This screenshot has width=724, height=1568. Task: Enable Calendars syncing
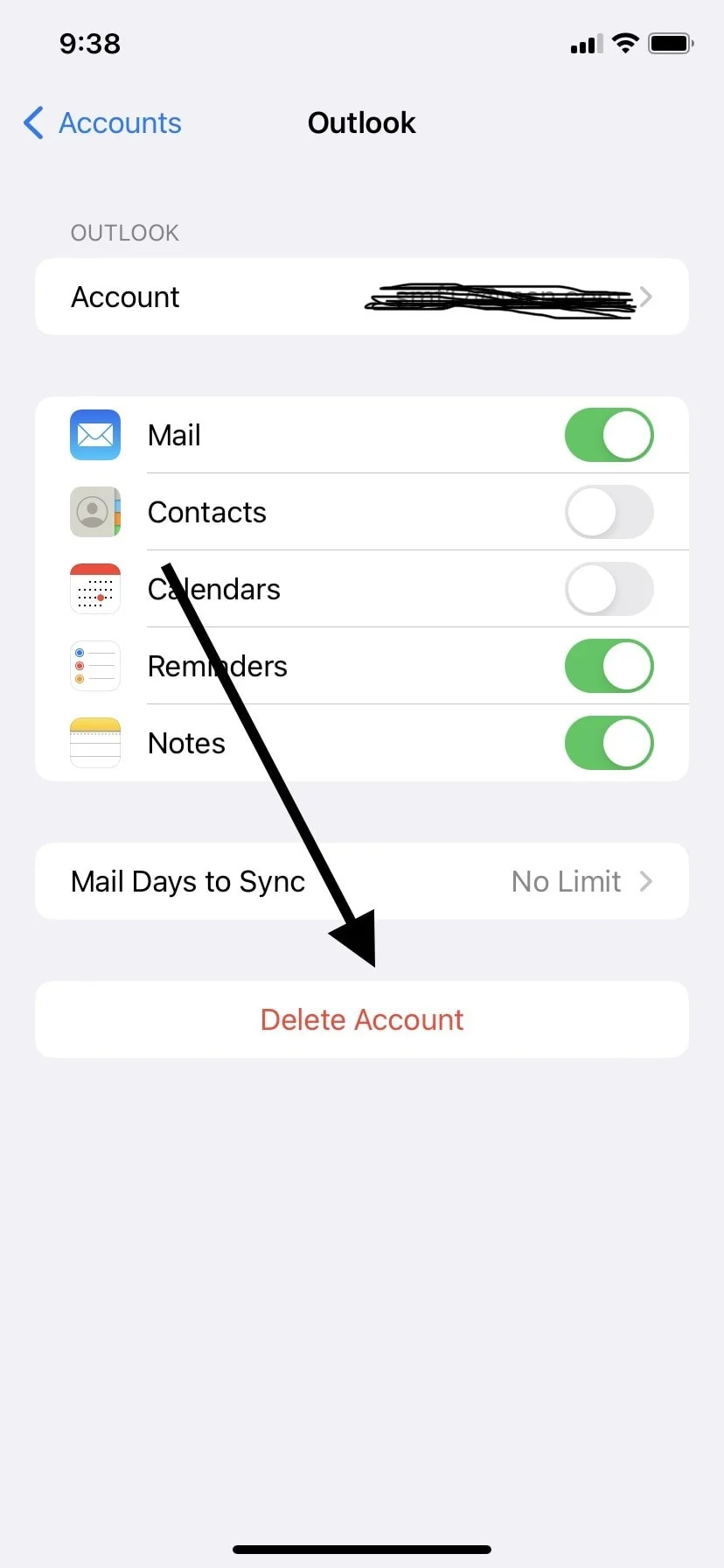609,589
